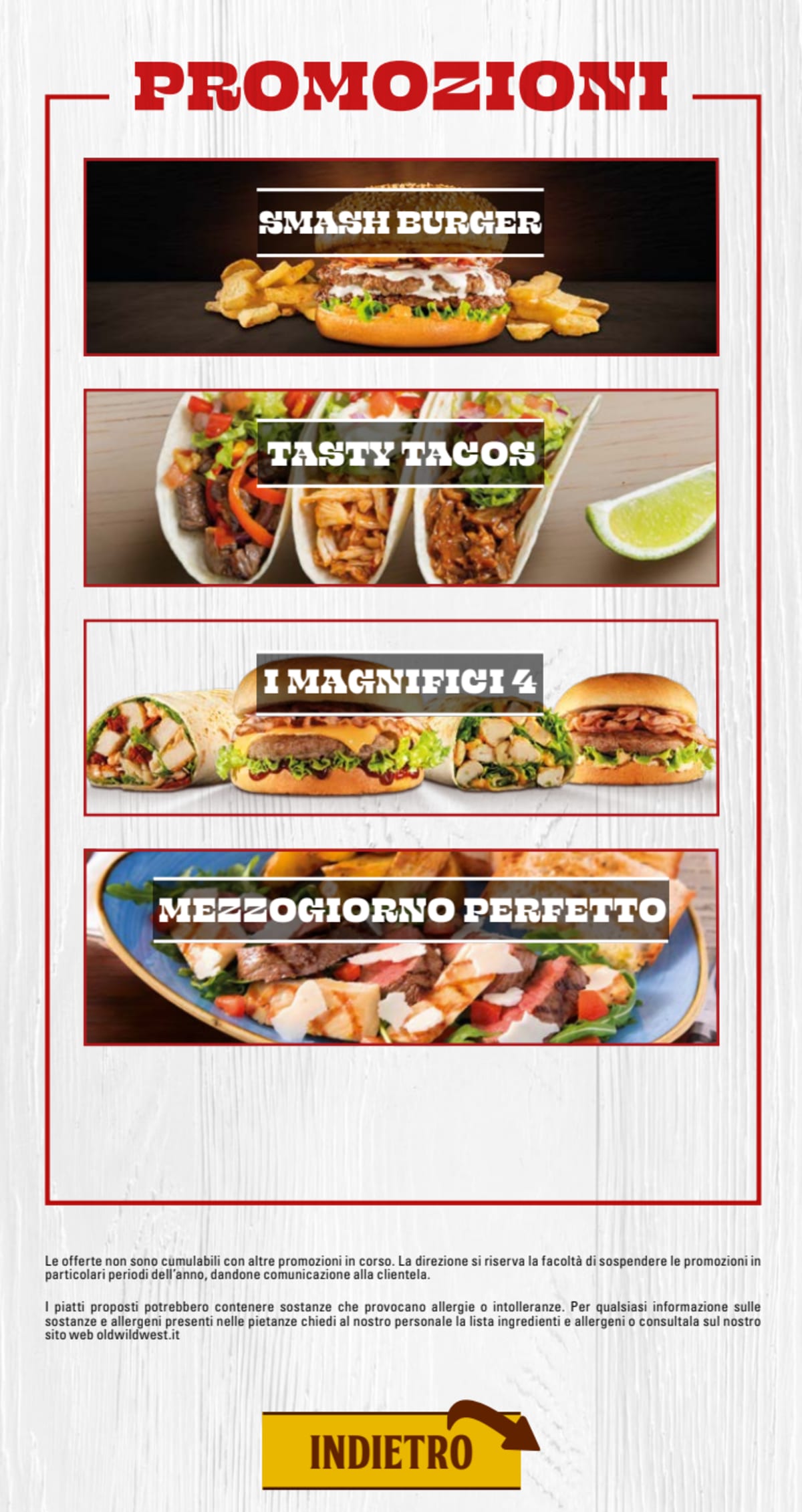View the I Magnifici 4 promotion
Screen dimensions: 802x1512
point(401,717)
